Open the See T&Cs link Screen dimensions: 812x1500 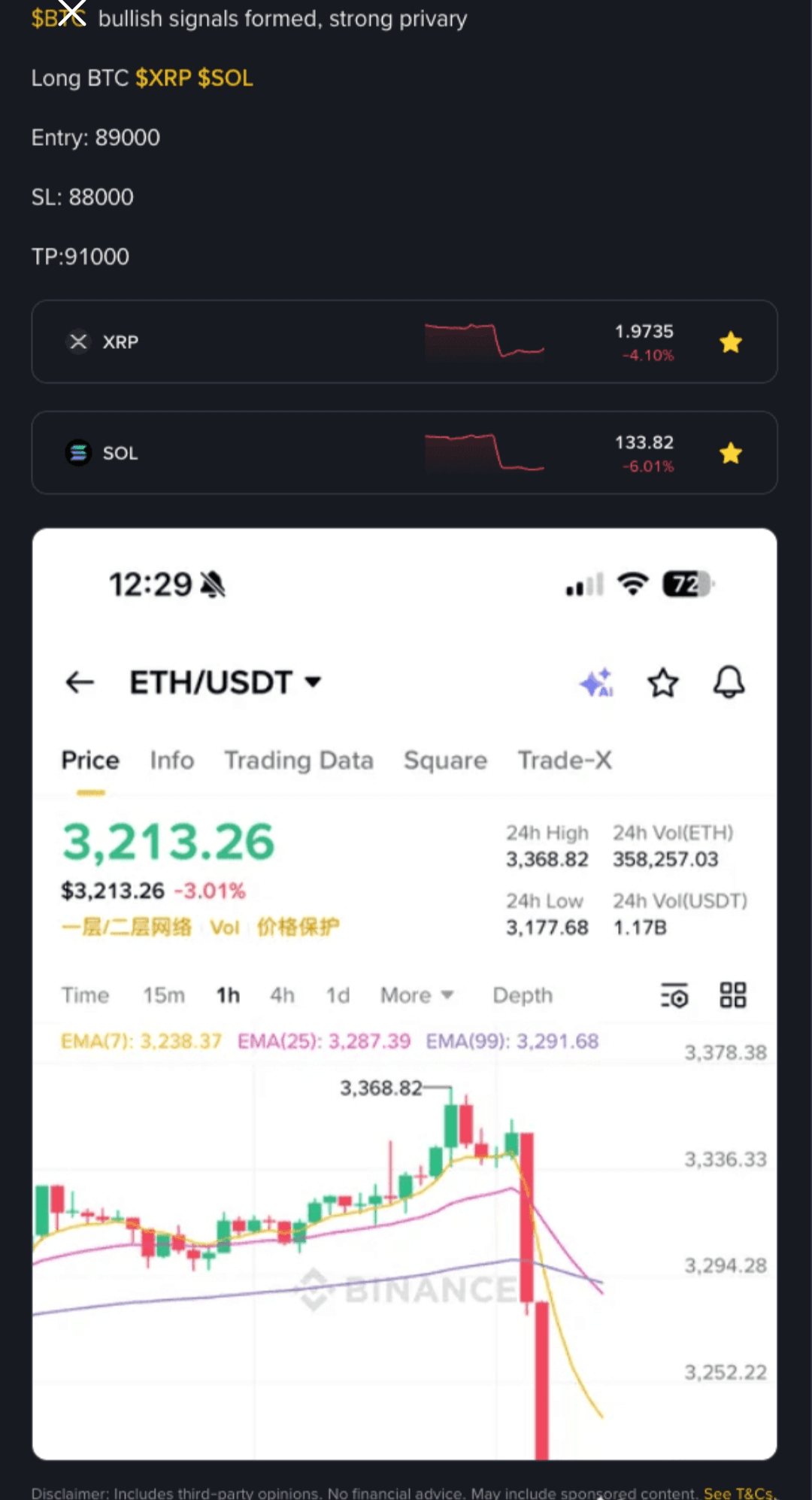(738, 1492)
